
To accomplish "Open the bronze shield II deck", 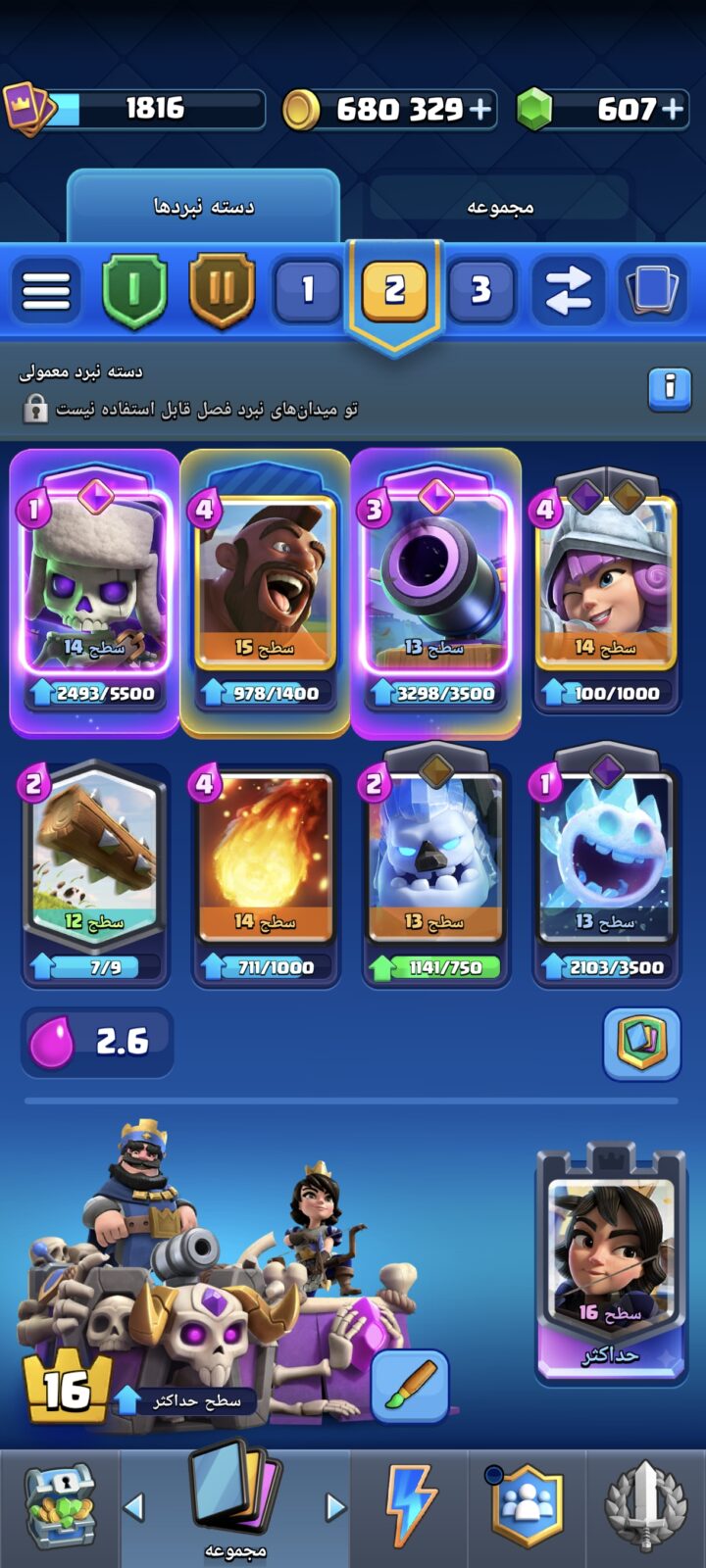I will coord(222,290).
